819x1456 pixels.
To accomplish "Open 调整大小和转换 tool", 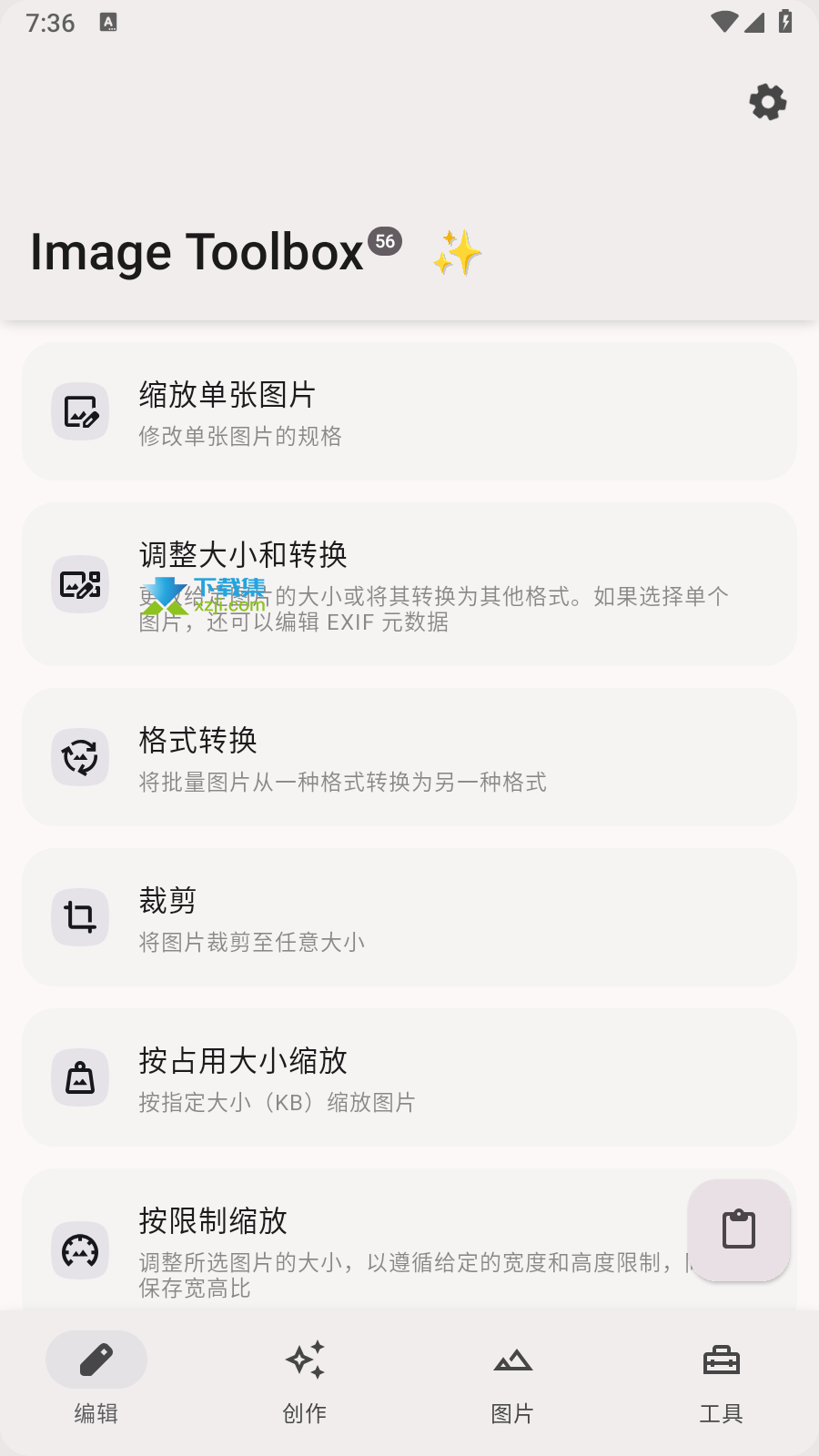I will point(409,584).
